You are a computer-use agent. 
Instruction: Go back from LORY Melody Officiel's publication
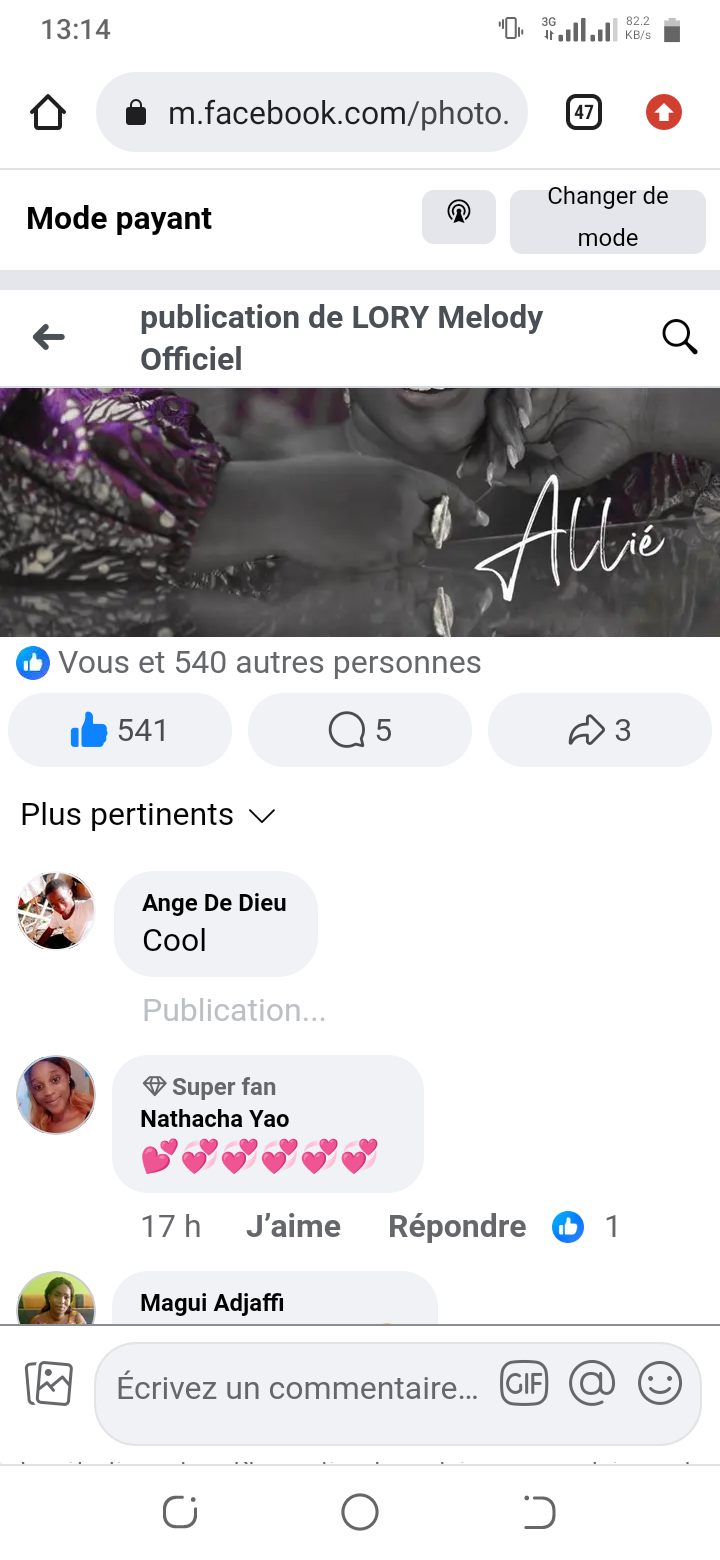point(48,338)
